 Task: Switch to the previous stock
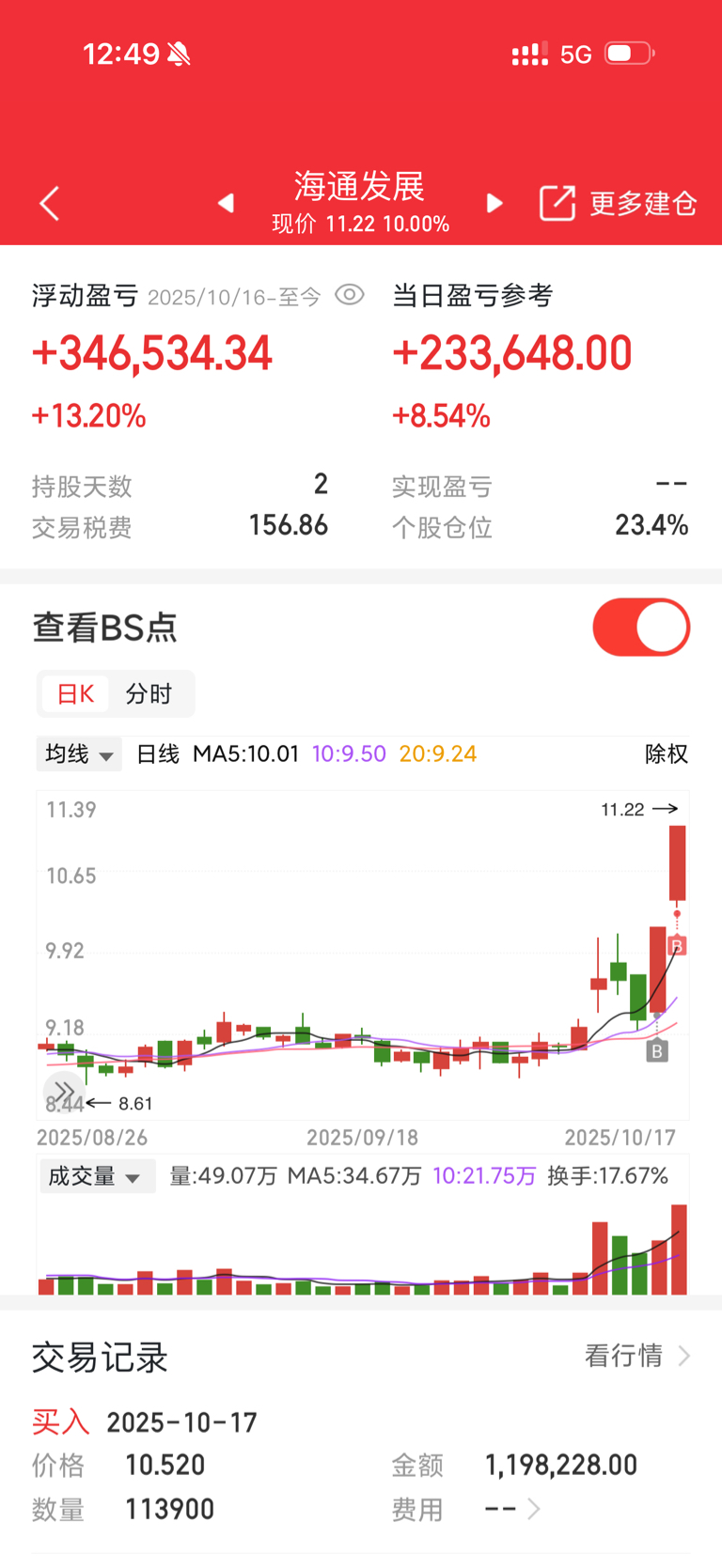226,203
